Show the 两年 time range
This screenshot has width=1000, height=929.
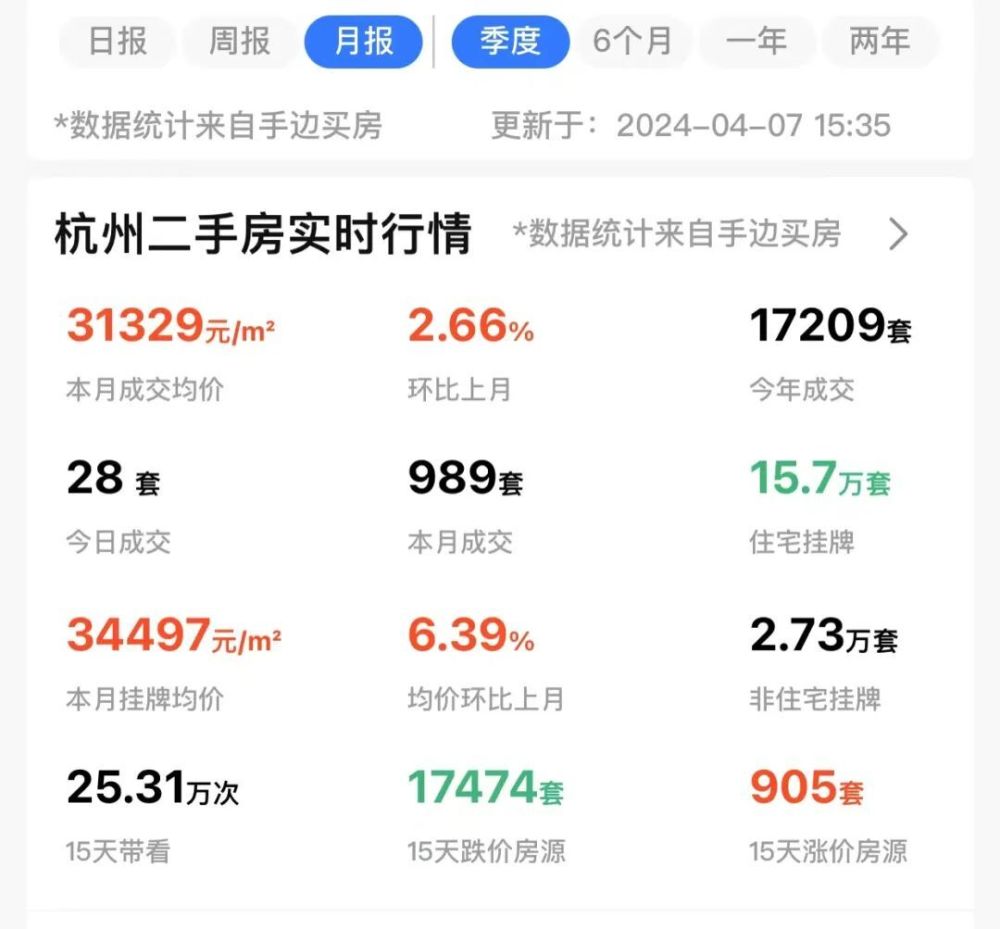pos(880,42)
